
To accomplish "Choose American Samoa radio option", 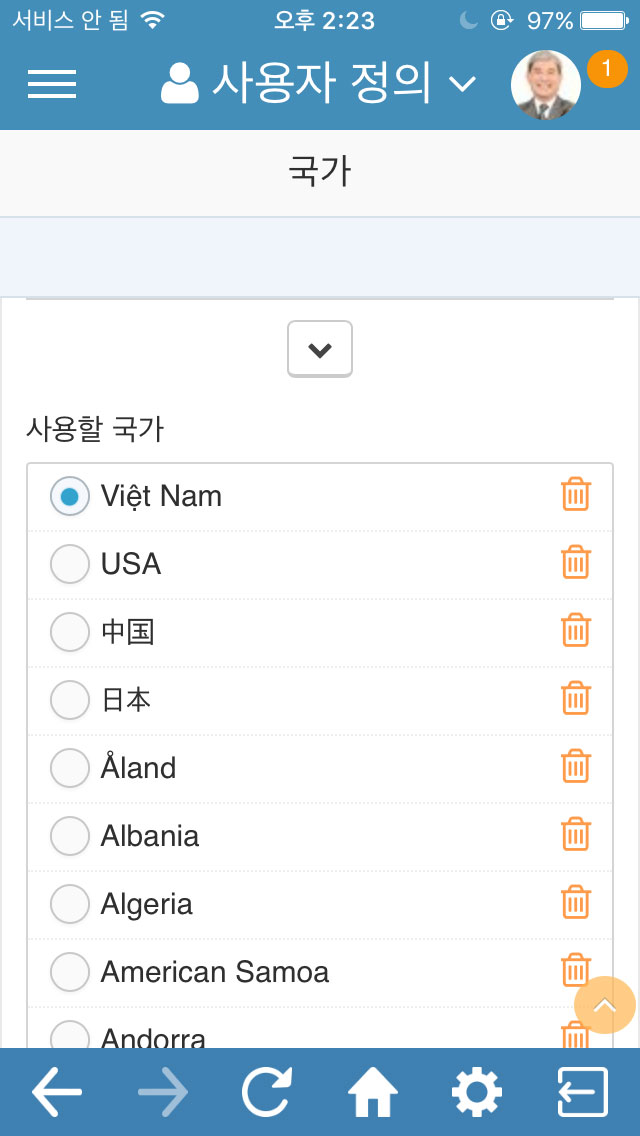I will coord(70,972).
